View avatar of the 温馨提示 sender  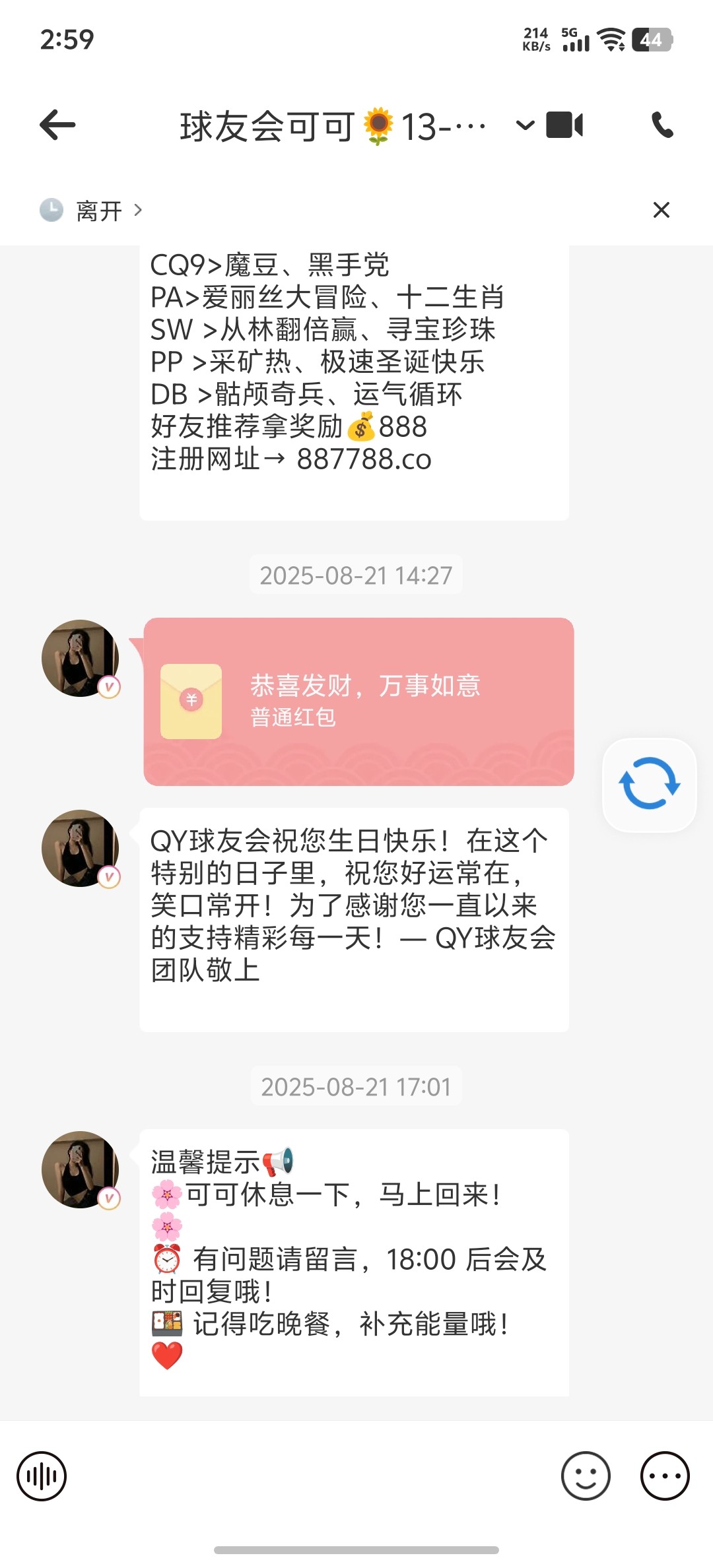tap(81, 1169)
